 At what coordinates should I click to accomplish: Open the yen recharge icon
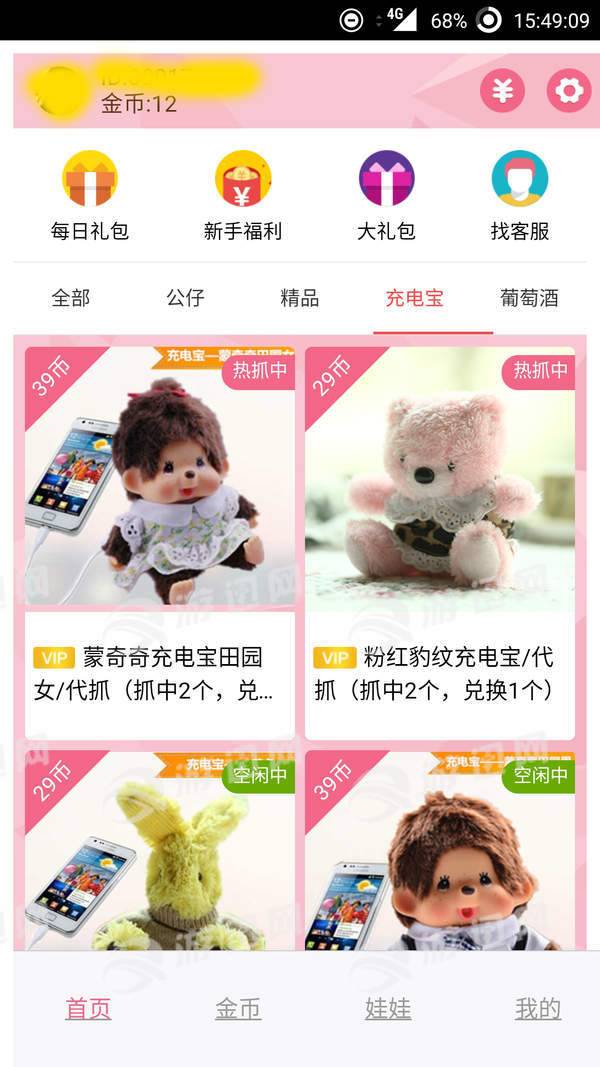pyautogui.click(x=502, y=91)
